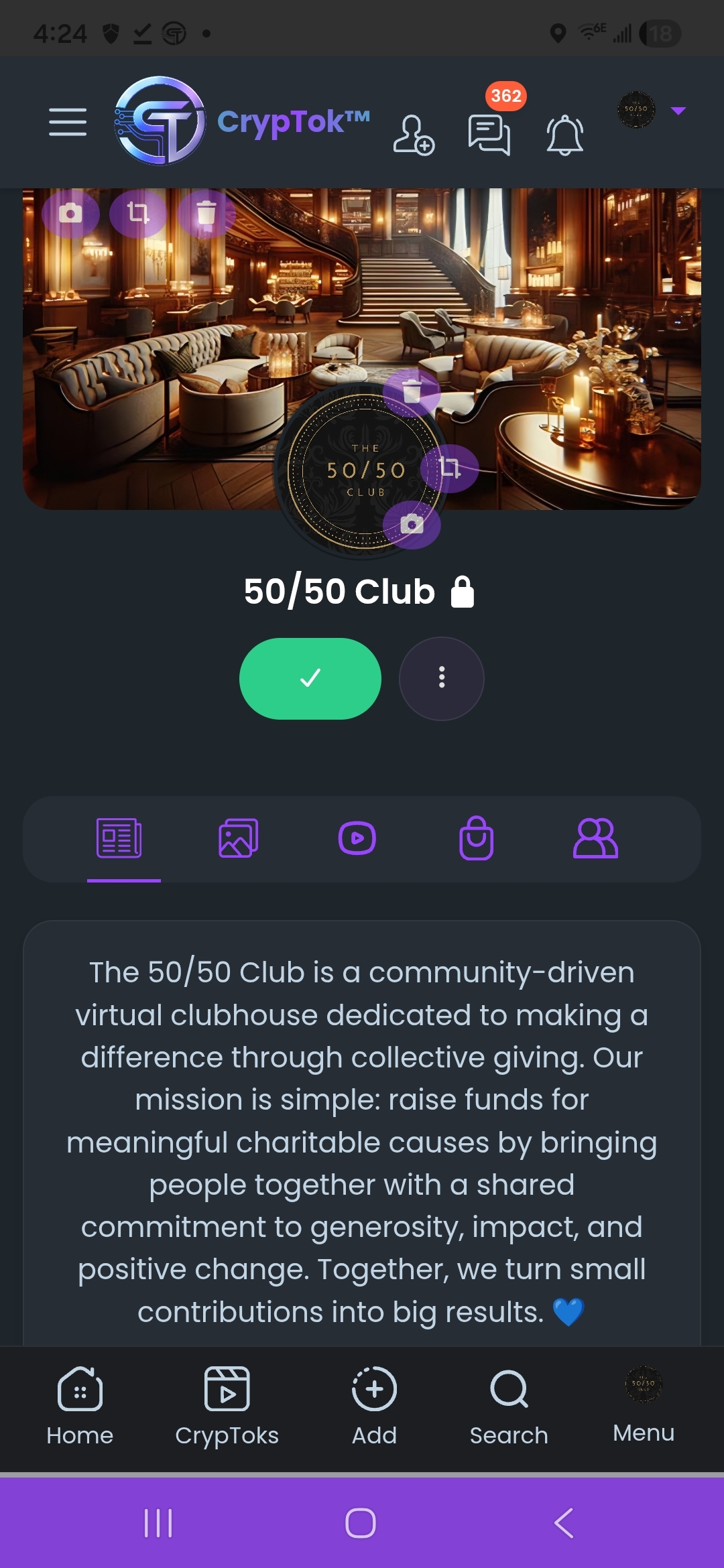This screenshot has width=724, height=1568.
Task: Open the hamburger drawer menu
Action: pos(68,122)
